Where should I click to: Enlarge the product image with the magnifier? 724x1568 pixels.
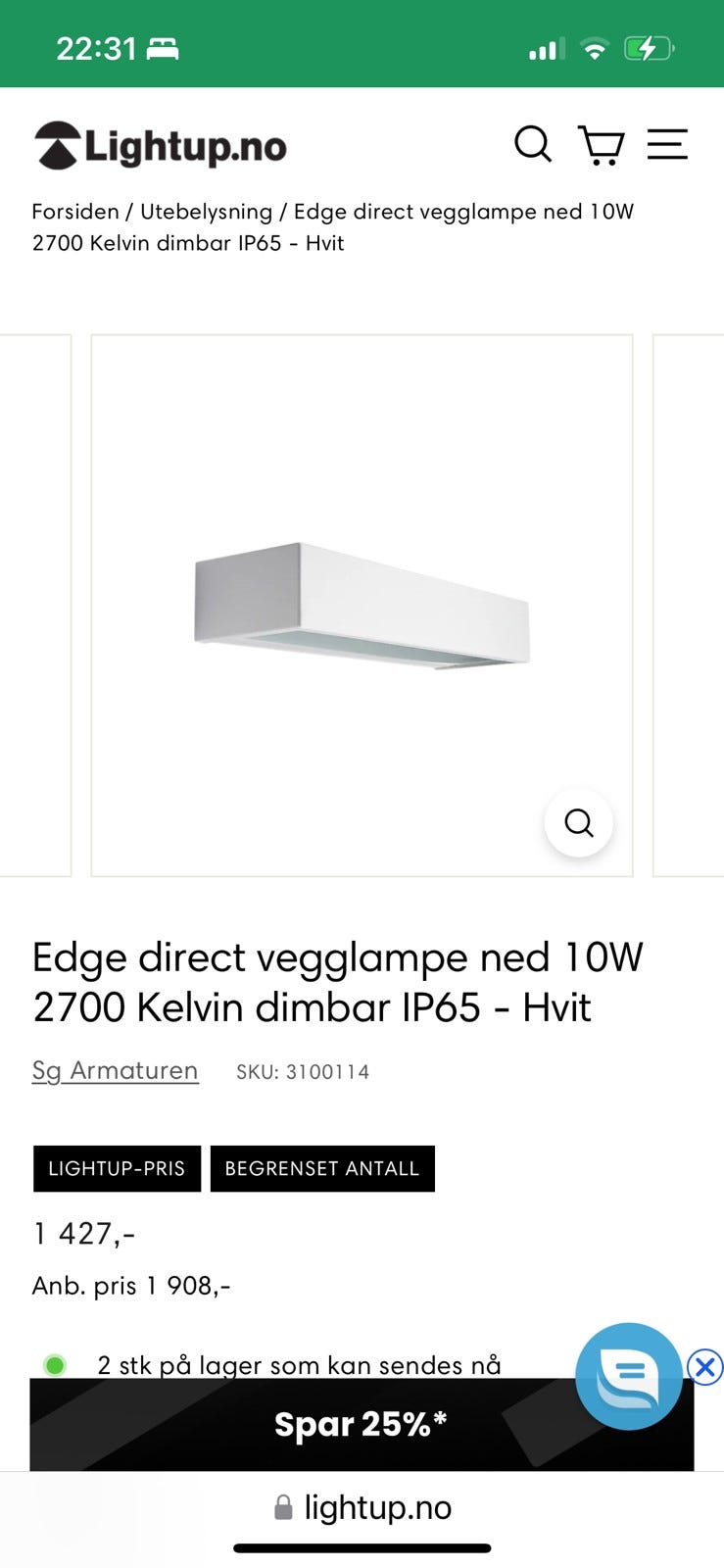click(579, 823)
